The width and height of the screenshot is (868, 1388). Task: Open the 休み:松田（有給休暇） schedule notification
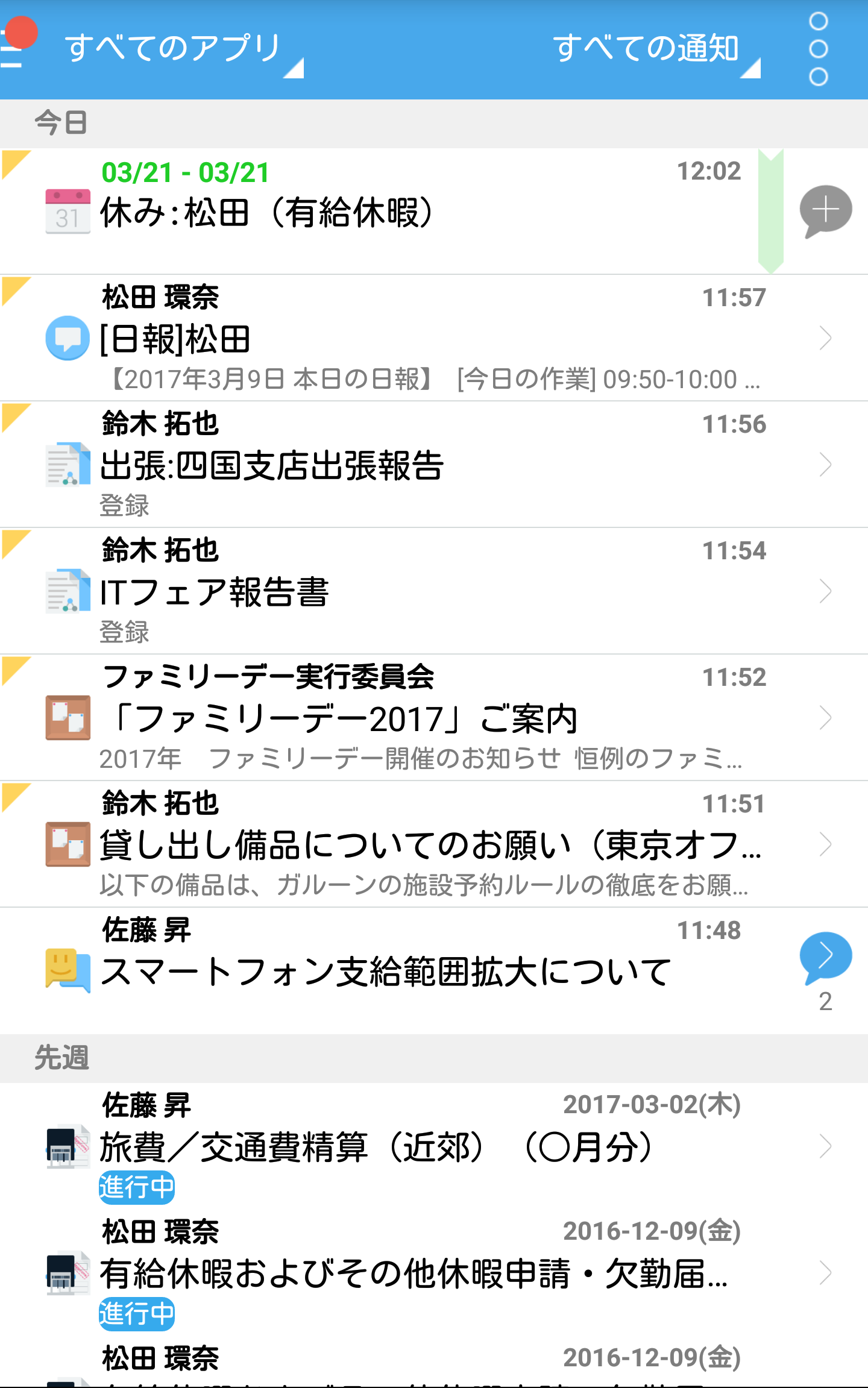click(x=386, y=211)
